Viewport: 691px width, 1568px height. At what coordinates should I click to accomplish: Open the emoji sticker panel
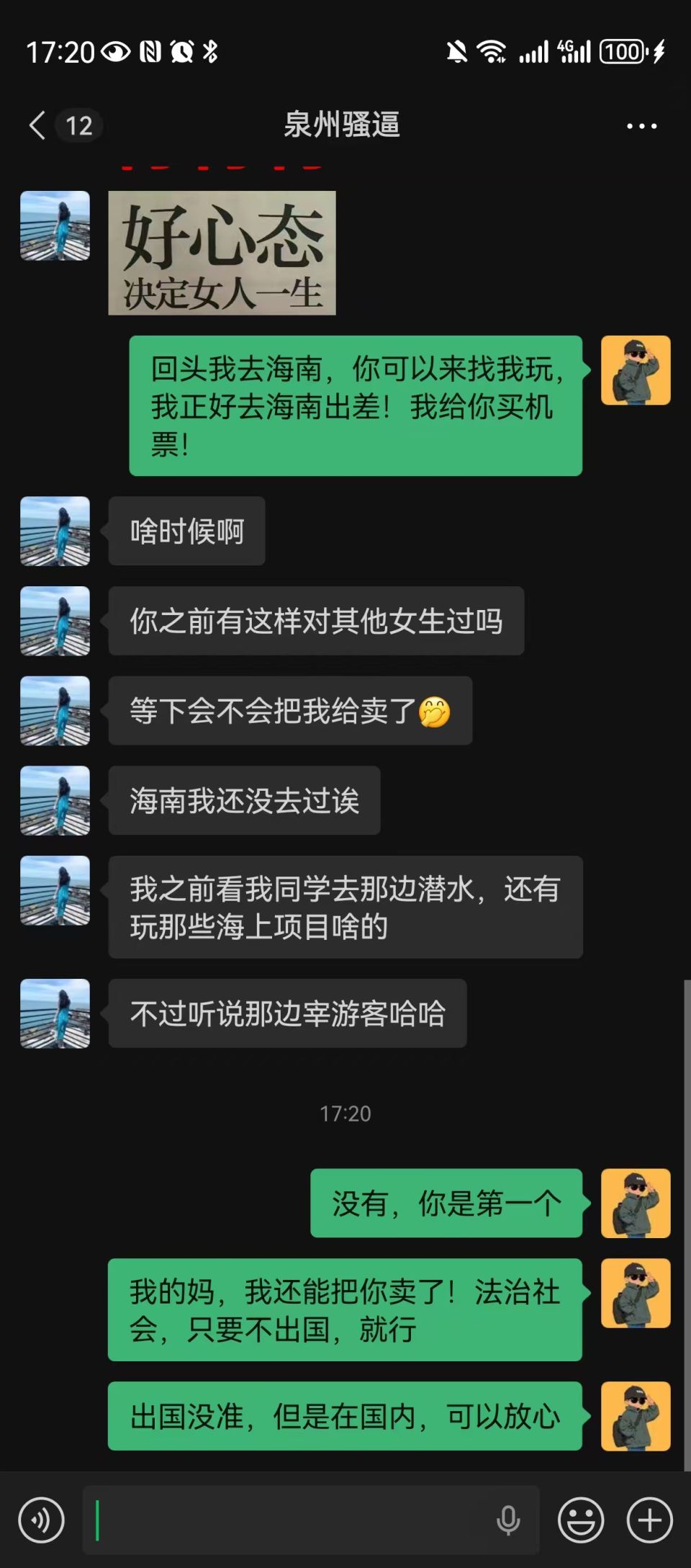(581, 1520)
